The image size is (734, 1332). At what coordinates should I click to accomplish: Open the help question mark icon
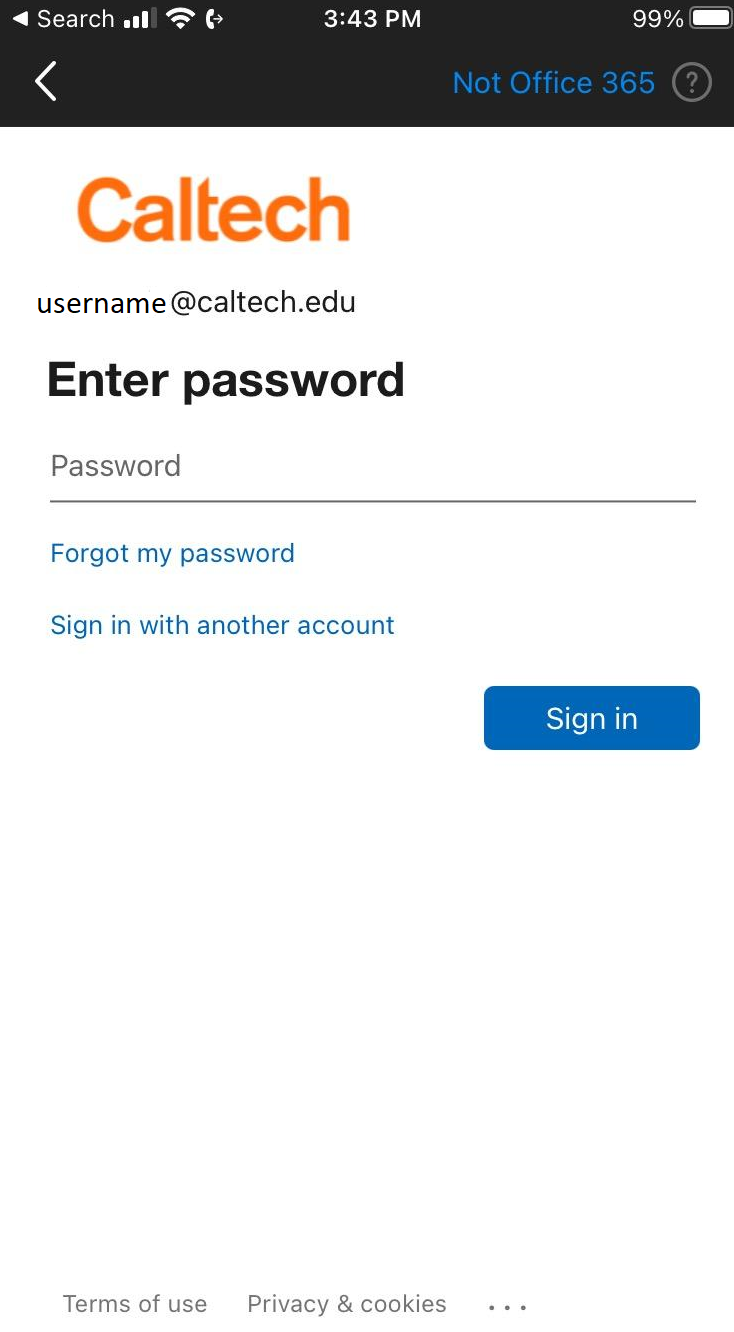click(x=691, y=82)
